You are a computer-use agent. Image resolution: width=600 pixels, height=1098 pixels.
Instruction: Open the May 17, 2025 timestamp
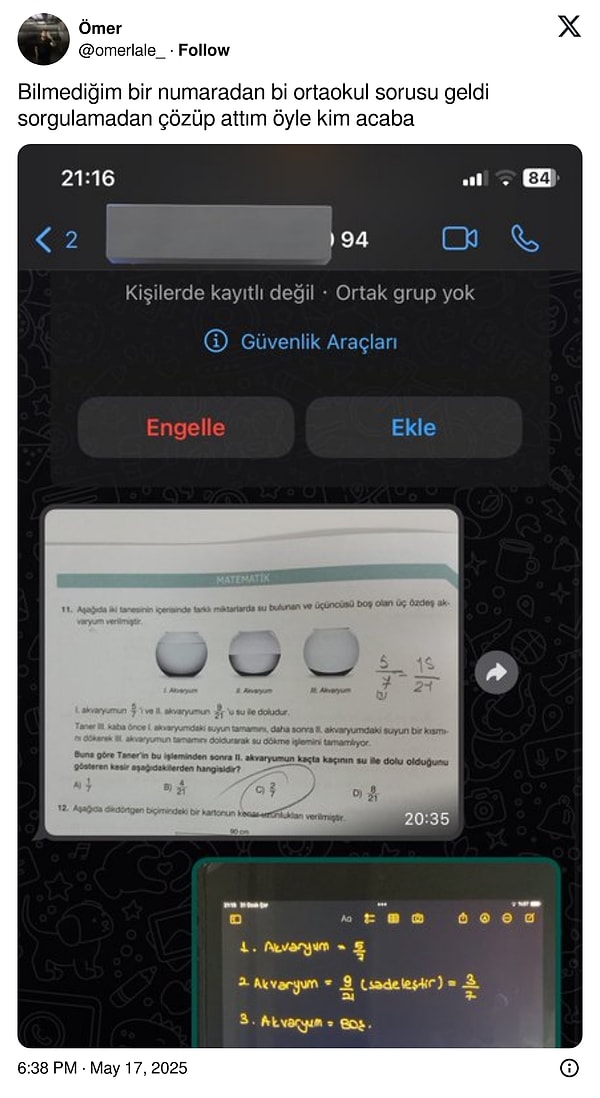tap(102, 1068)
